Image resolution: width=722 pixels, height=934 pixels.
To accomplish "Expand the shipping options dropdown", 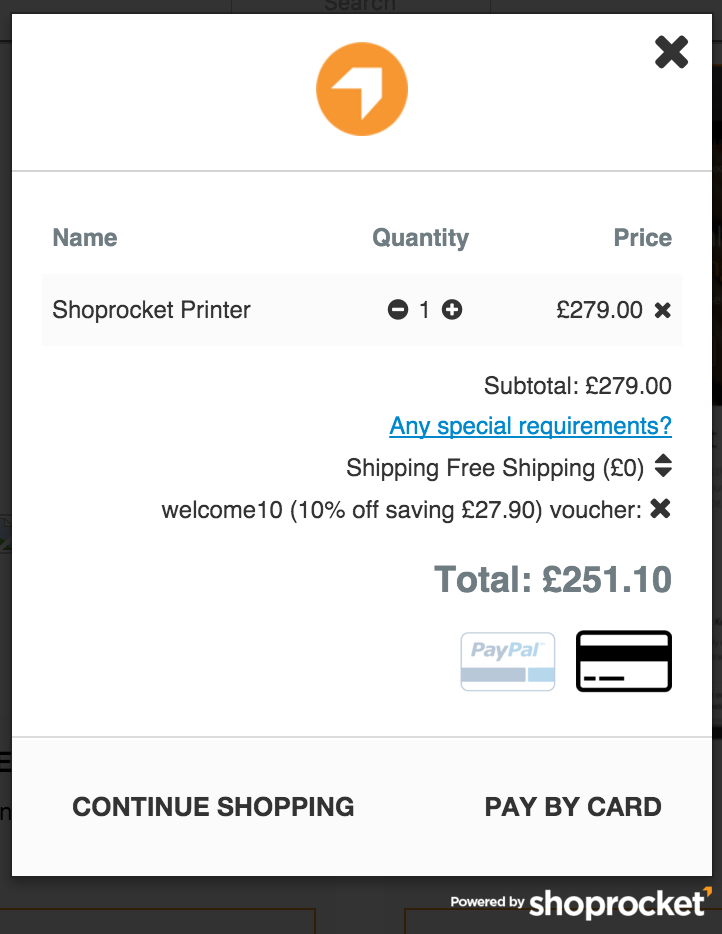I will click(662, 466).
